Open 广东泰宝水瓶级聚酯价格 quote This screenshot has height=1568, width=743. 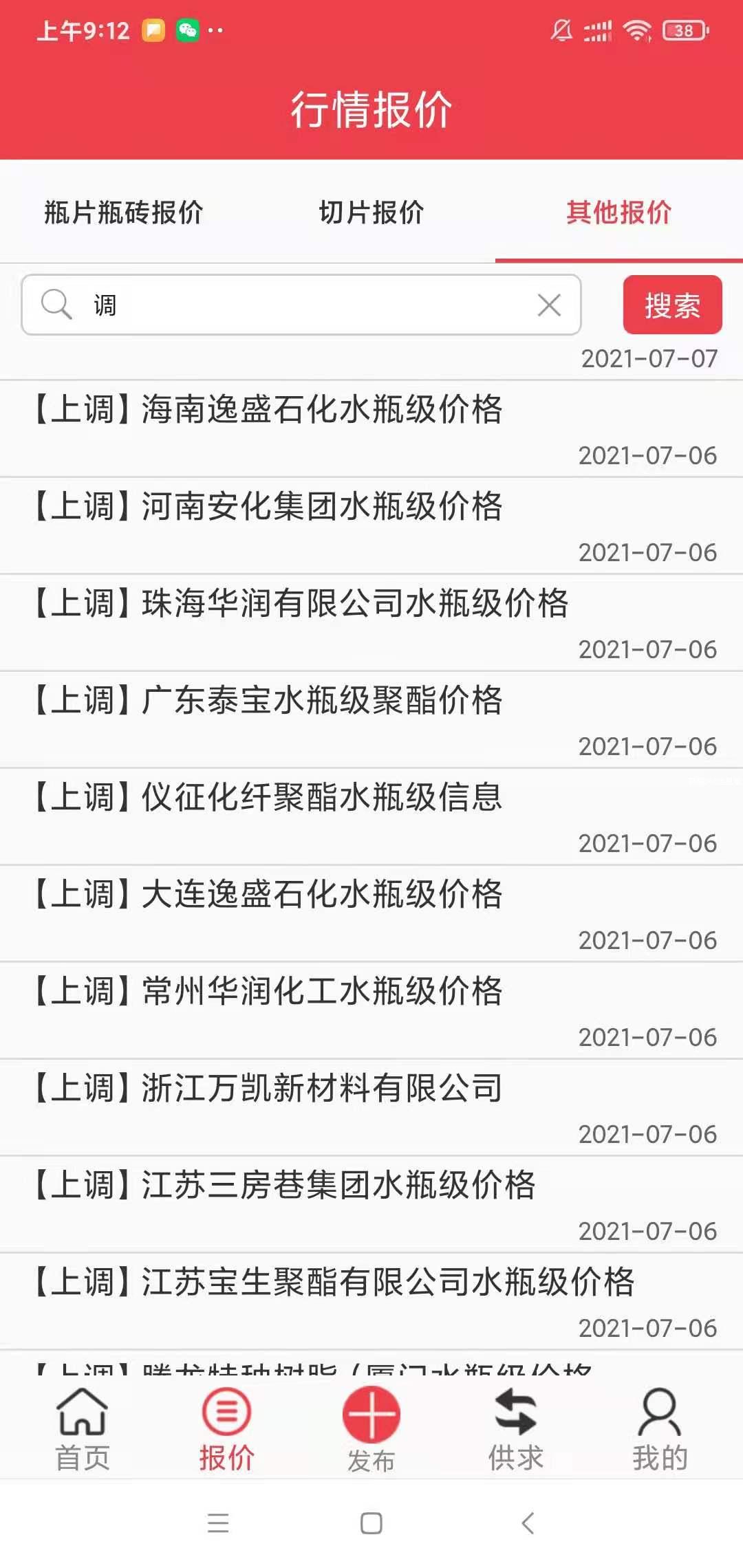tap(268, 701)
